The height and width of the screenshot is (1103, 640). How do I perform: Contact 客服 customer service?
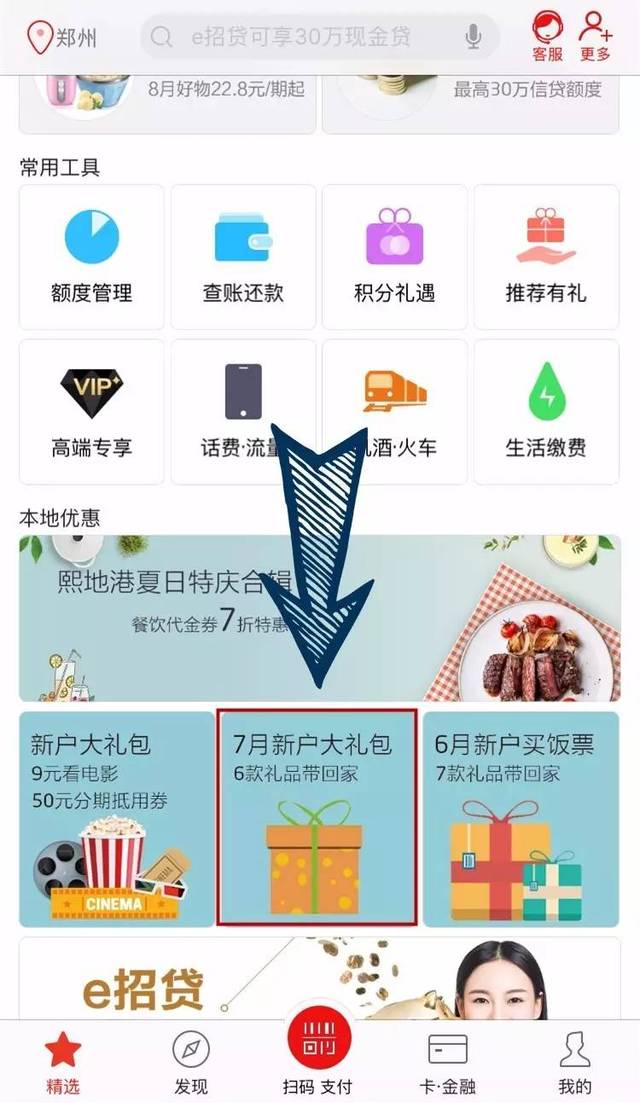(547, 36)
